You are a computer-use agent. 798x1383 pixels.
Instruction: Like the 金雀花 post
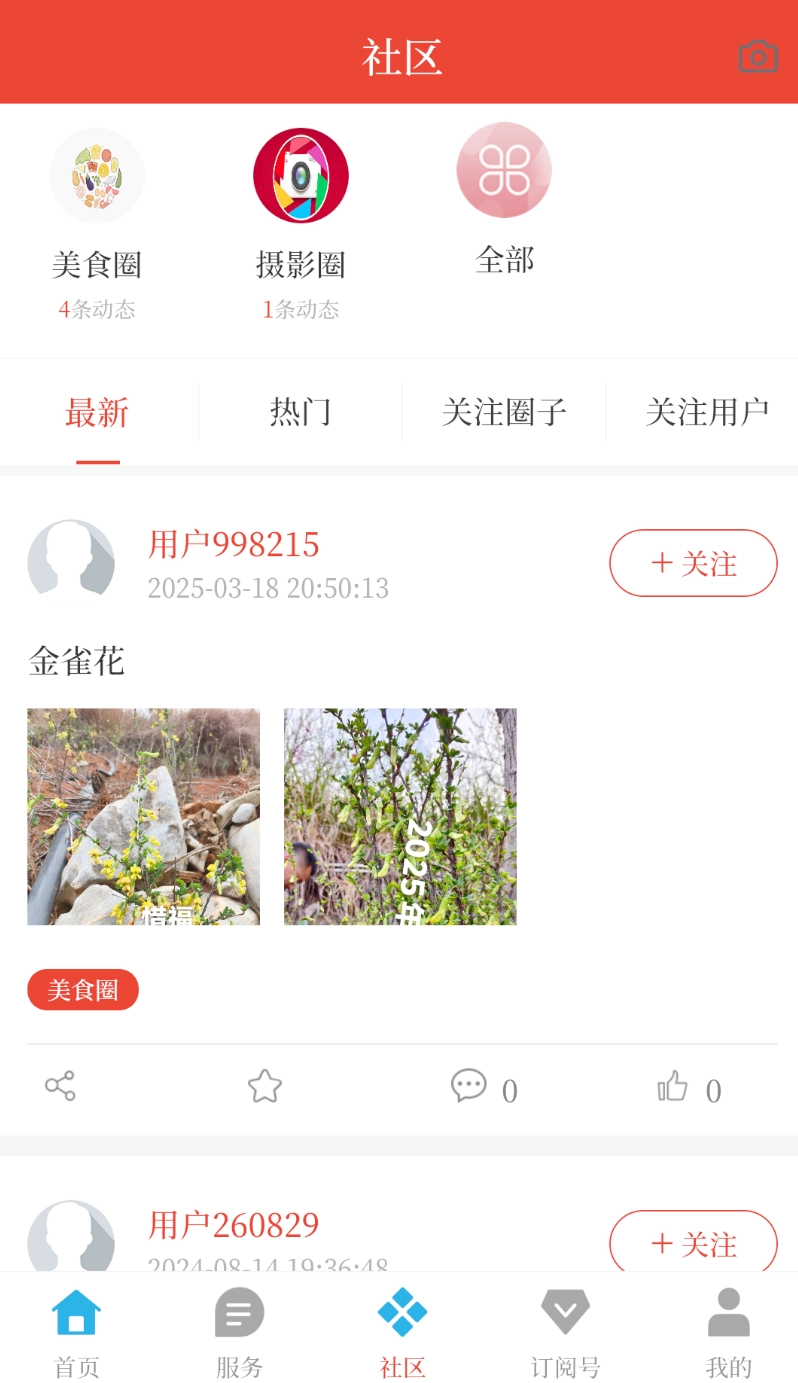click(676, 1087)
